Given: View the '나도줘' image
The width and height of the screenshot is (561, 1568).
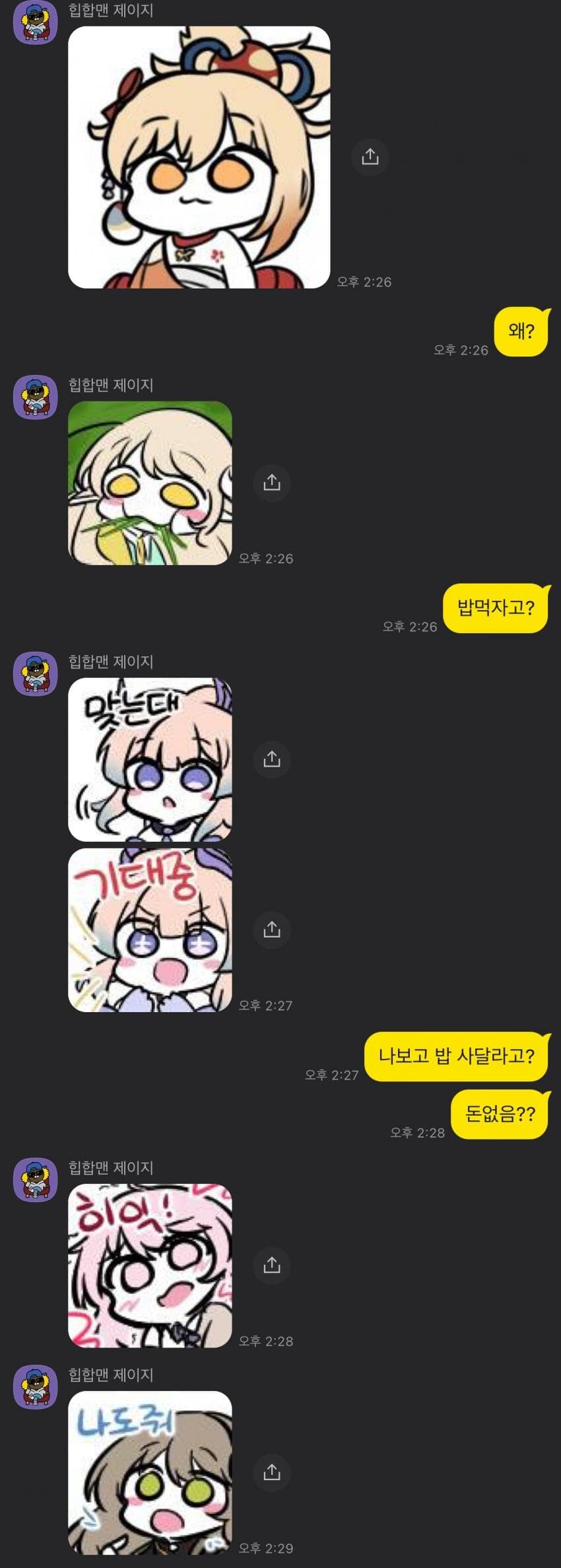Looking at the screenshot, I should point(150,1472).
